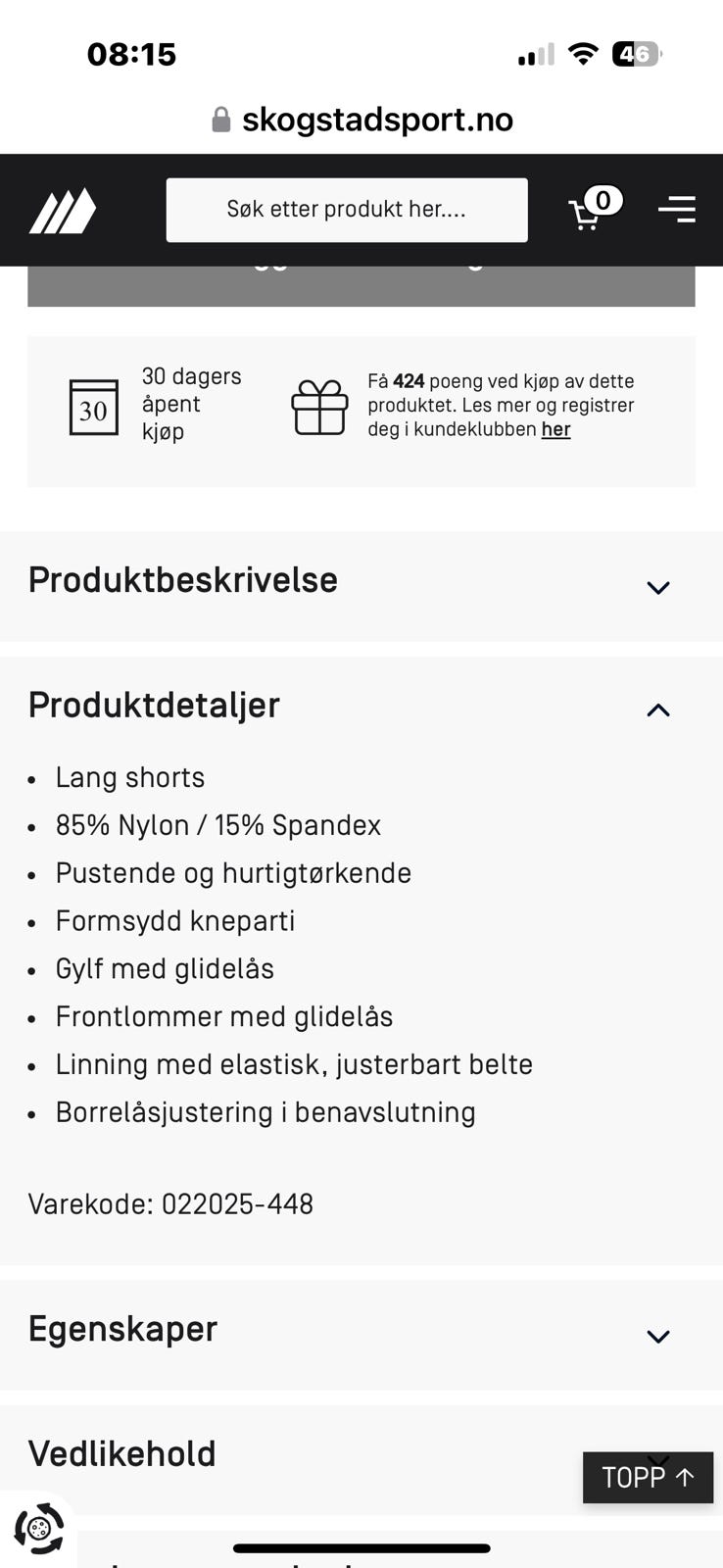Viewport: 723px width, 1568px height.
Task: Click the gift icon next to kundeklubb text
Action: [x=320, y=407]
